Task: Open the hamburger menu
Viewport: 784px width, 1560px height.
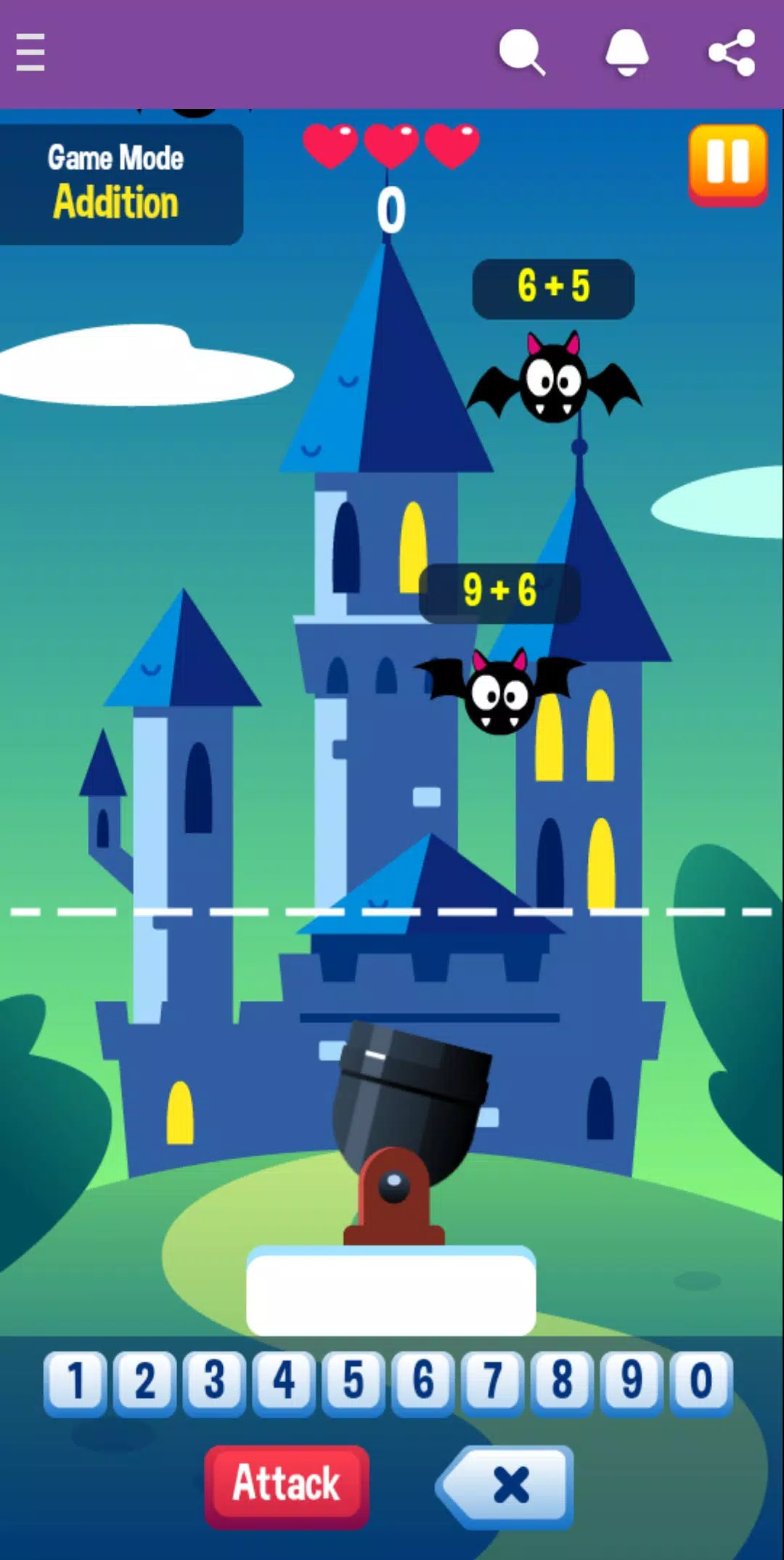Action: pyautogui.click(x=30, y=52)
